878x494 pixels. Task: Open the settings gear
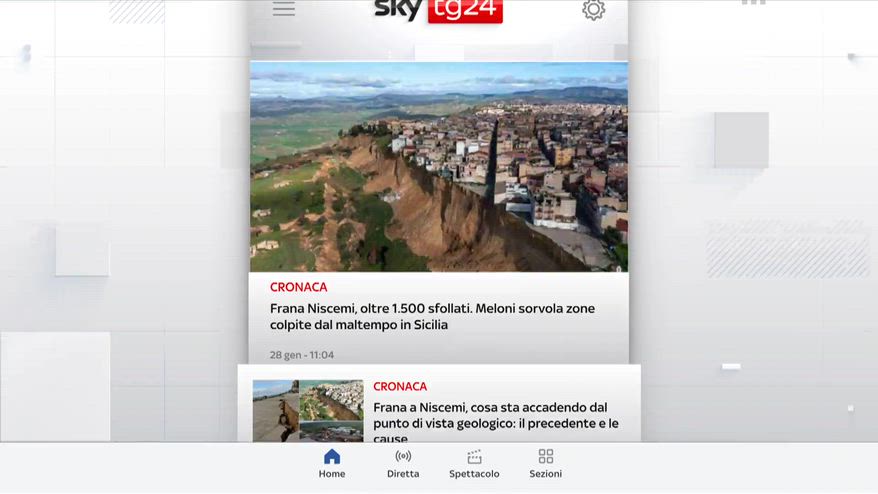593,10
